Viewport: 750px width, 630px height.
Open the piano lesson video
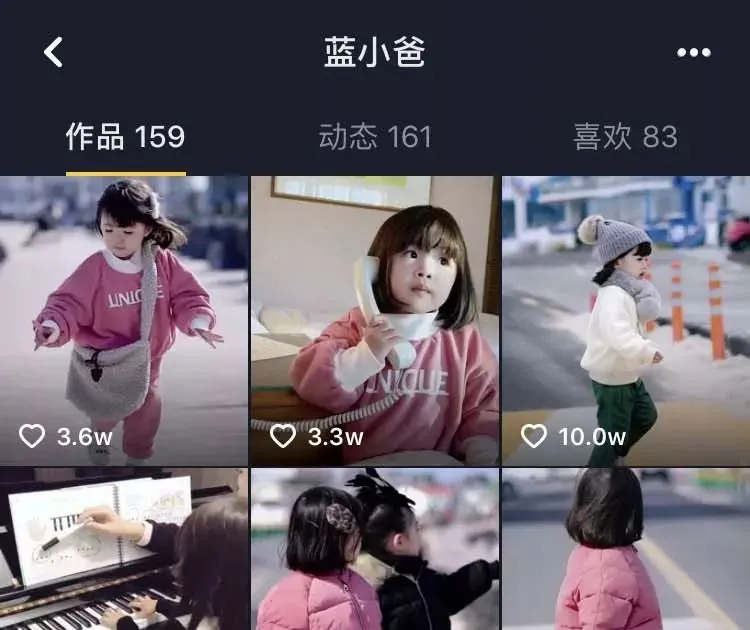pos(124,550)
